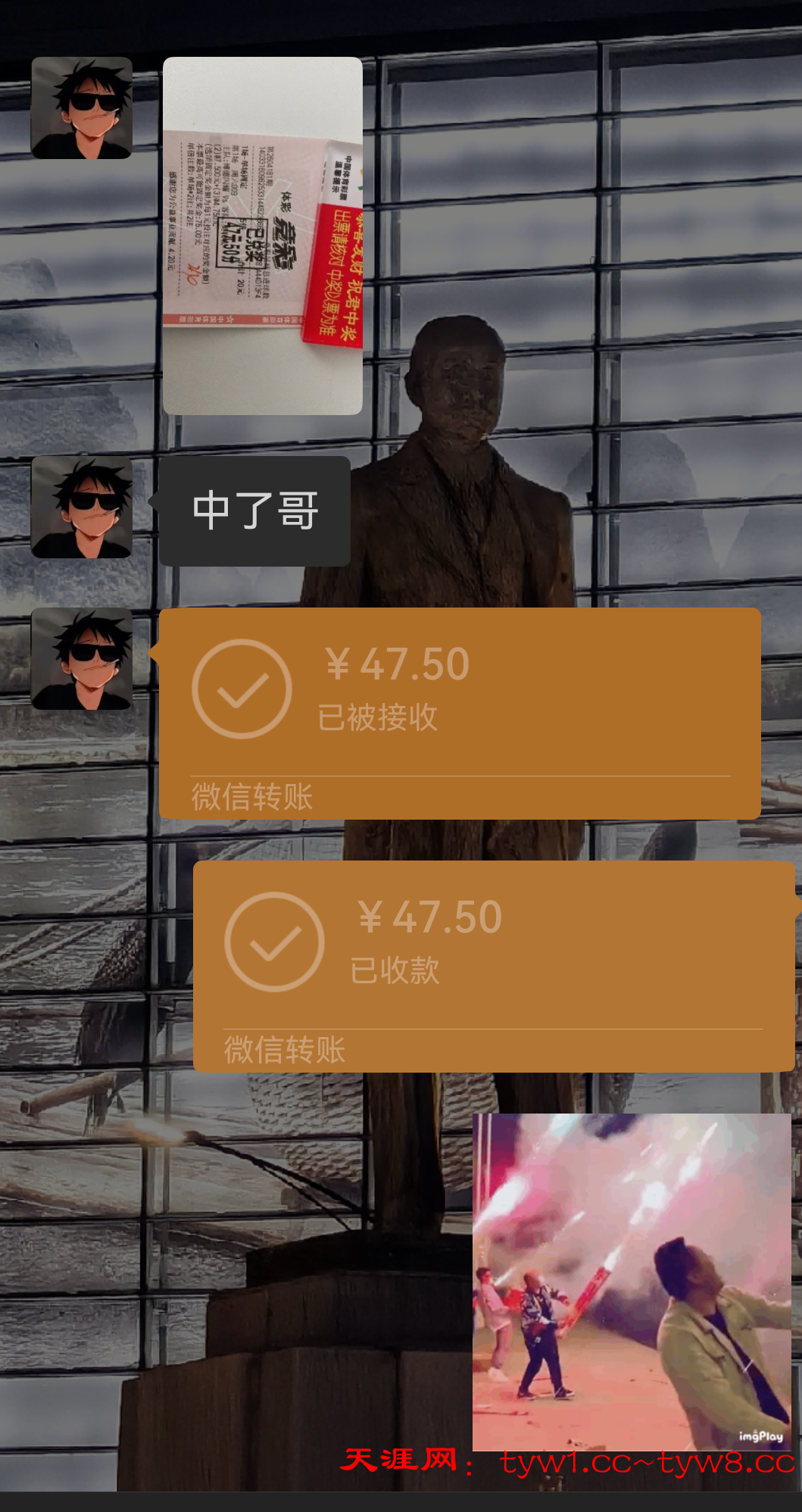This screenshot has height=1512, width=802.
Task: Open the ¥47.50 transfer marked 已收款
Action: pos(493,965)
